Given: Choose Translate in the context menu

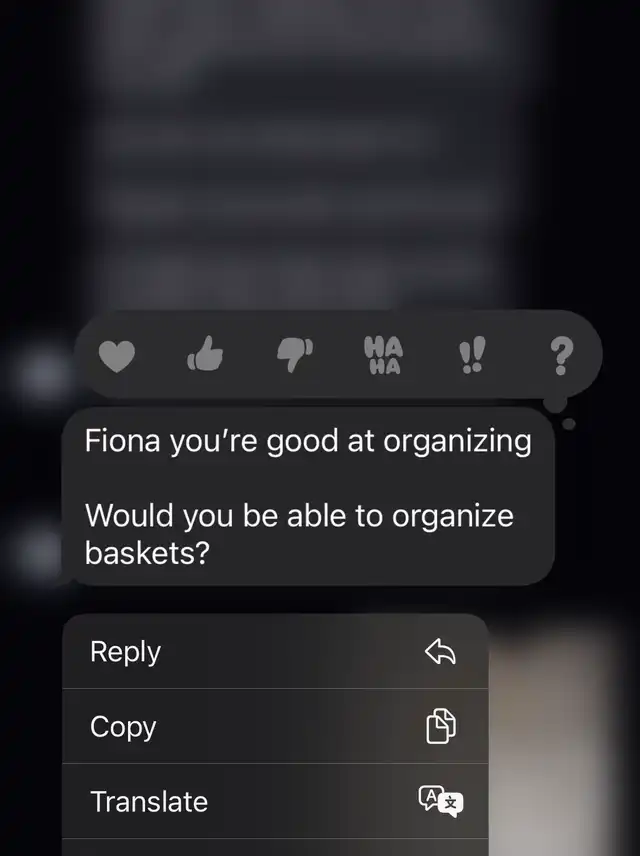Looking at the screenshot, I should 275,801.
